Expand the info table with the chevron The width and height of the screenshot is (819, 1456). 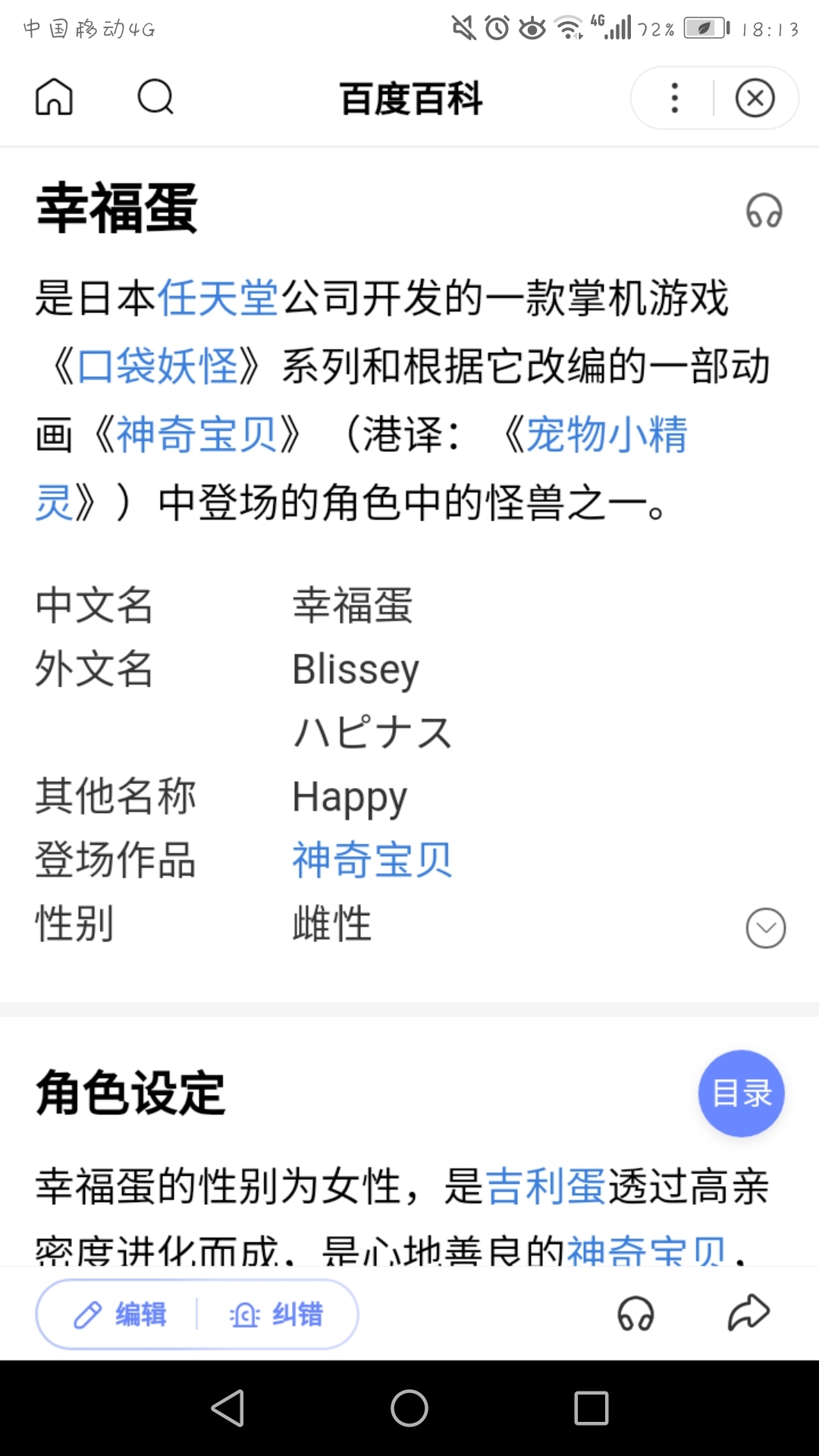(x=765, y=927)
